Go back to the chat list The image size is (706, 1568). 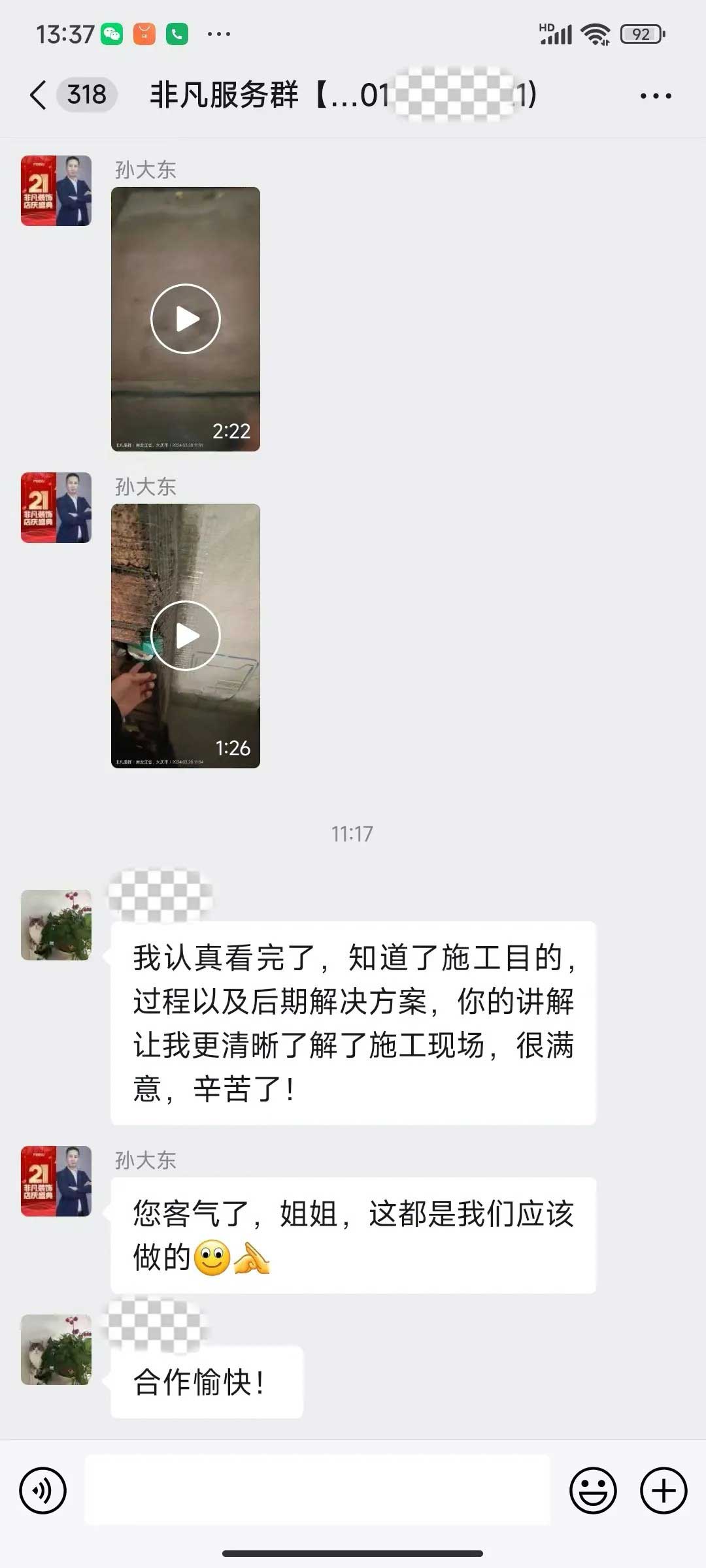tap(39, 95)
